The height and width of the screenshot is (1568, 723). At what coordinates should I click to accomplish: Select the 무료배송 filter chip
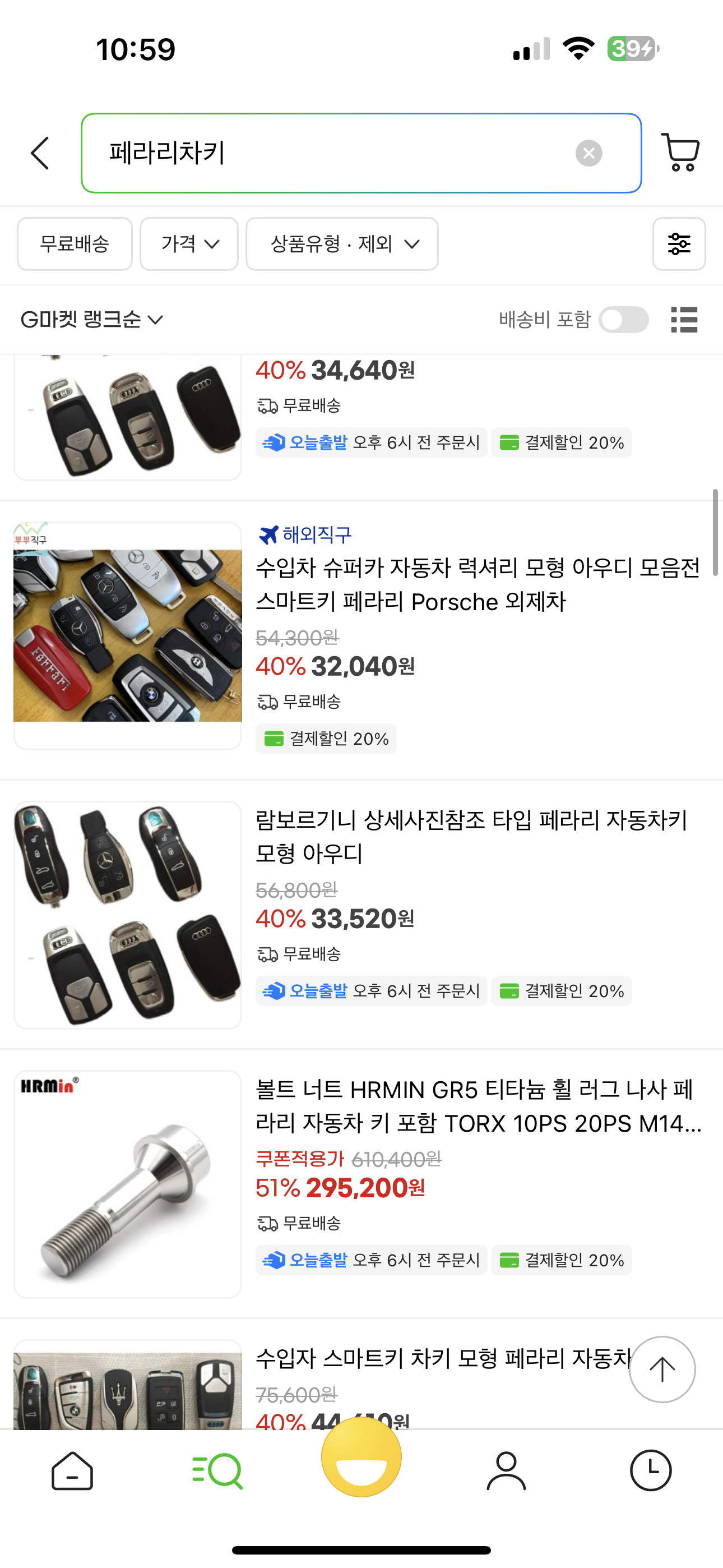74,244
